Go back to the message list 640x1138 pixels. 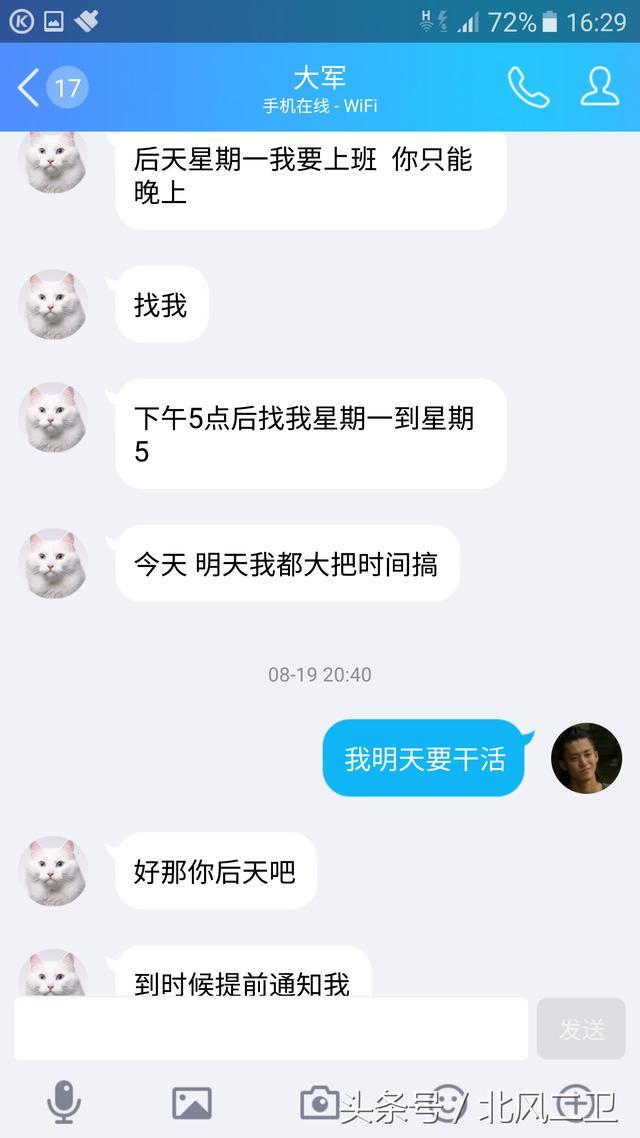click(x=30, y=88)
